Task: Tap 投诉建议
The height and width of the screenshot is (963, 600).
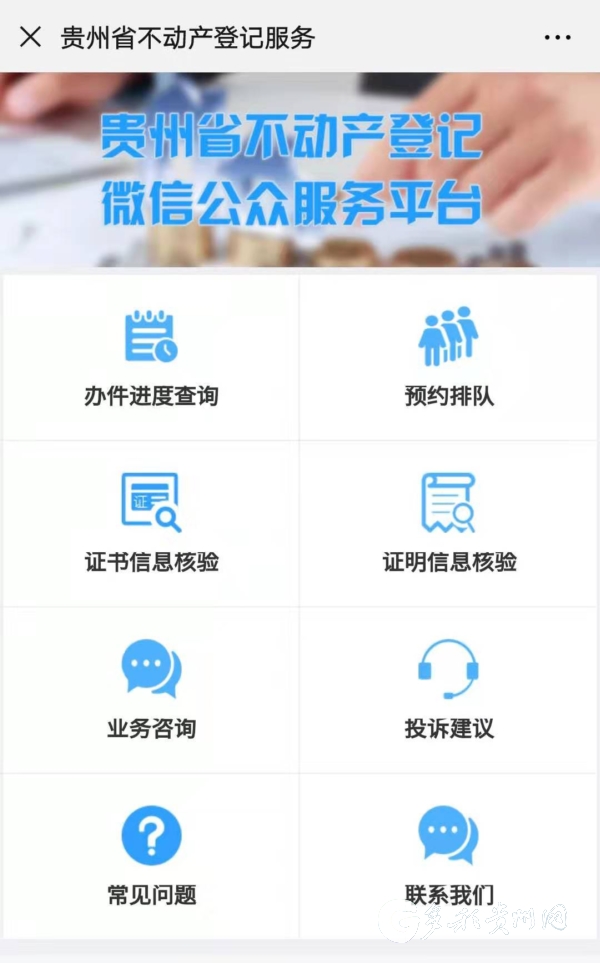Action: [449, 690]
